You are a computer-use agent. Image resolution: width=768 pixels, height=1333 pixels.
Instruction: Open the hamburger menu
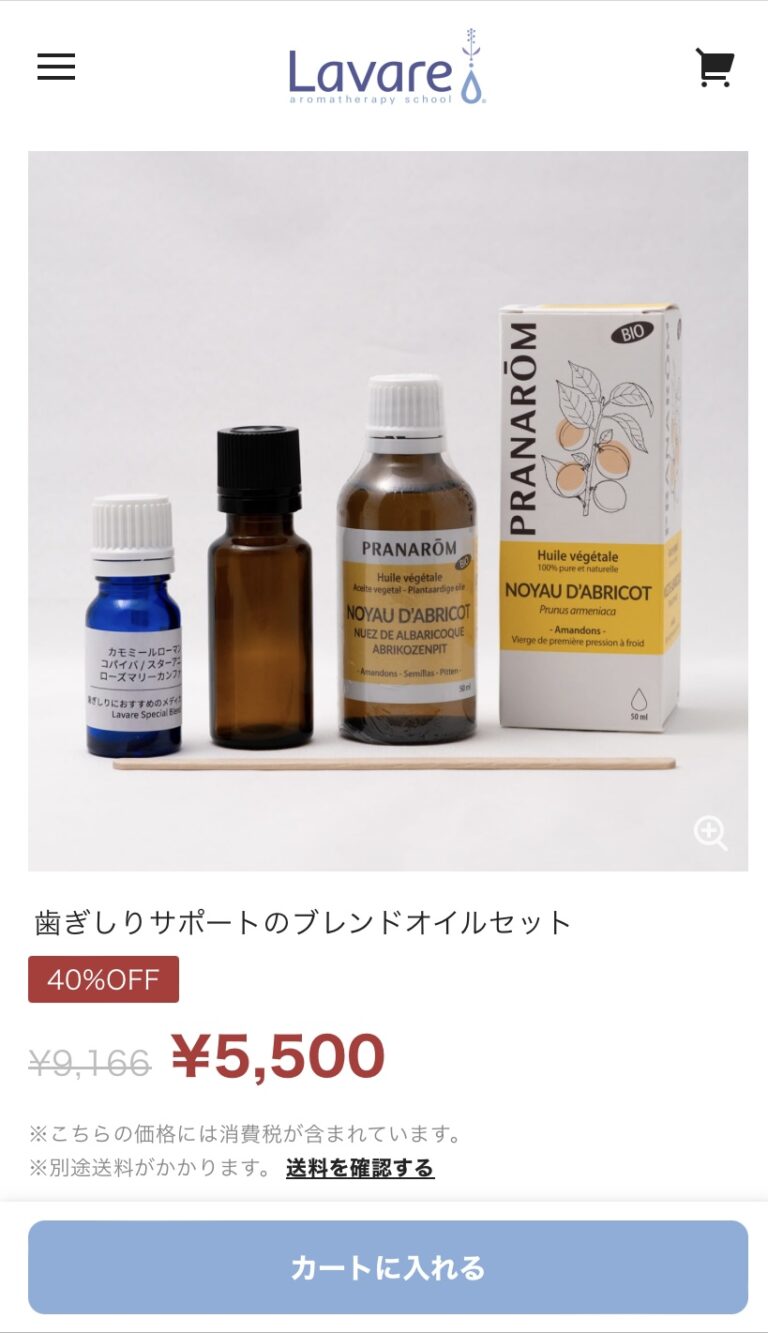(x=56, y=67)
